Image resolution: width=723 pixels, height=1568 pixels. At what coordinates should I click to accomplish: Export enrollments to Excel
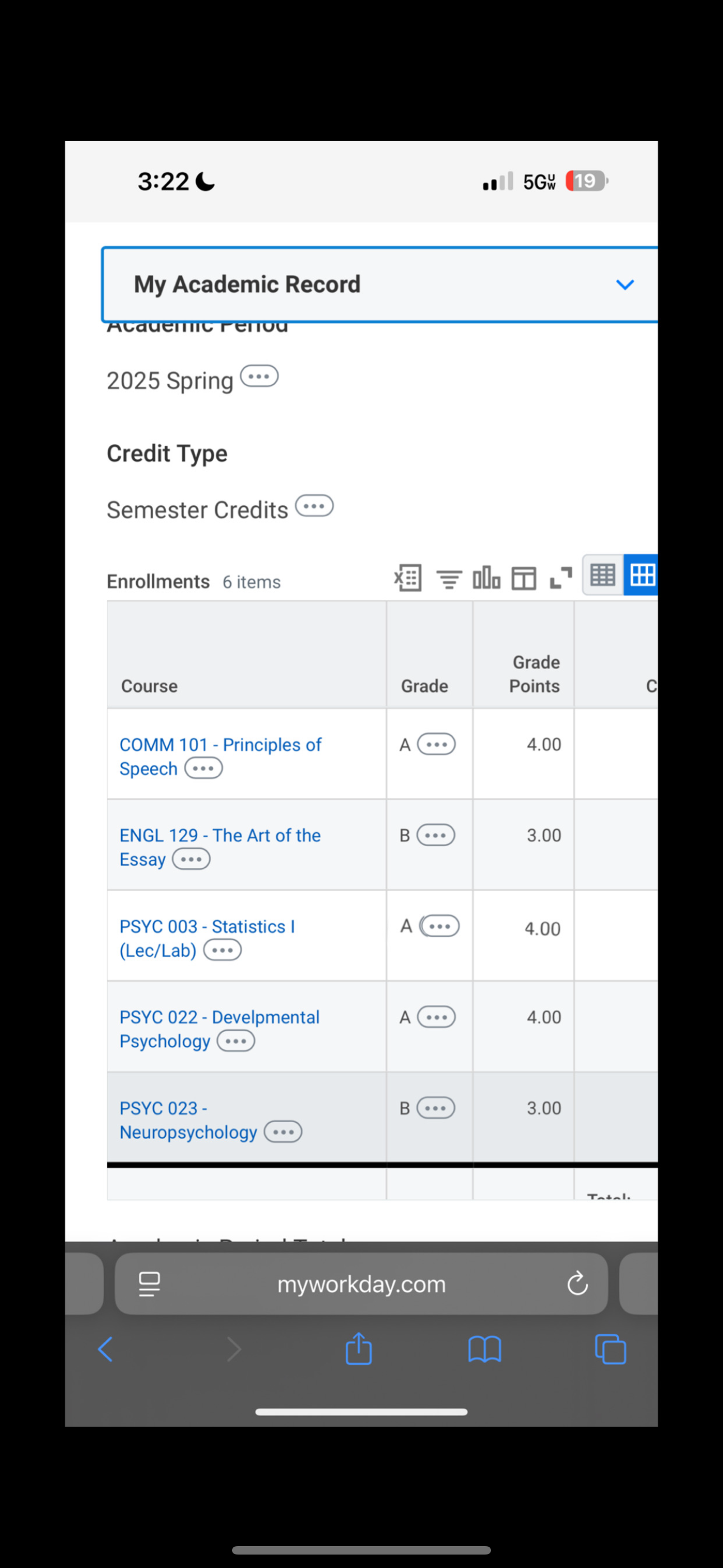408,578
